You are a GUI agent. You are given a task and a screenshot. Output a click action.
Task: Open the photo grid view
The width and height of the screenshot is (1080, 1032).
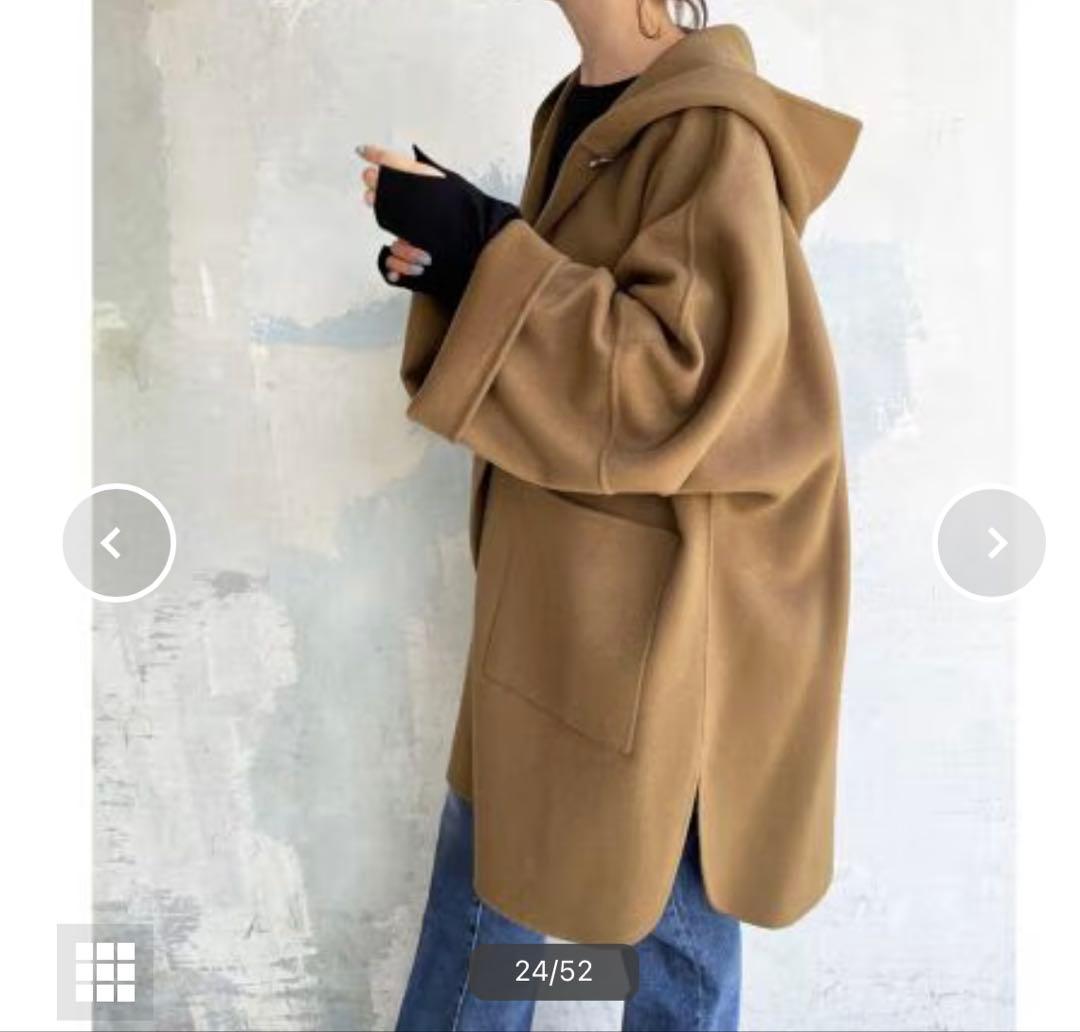coord(105,971)
